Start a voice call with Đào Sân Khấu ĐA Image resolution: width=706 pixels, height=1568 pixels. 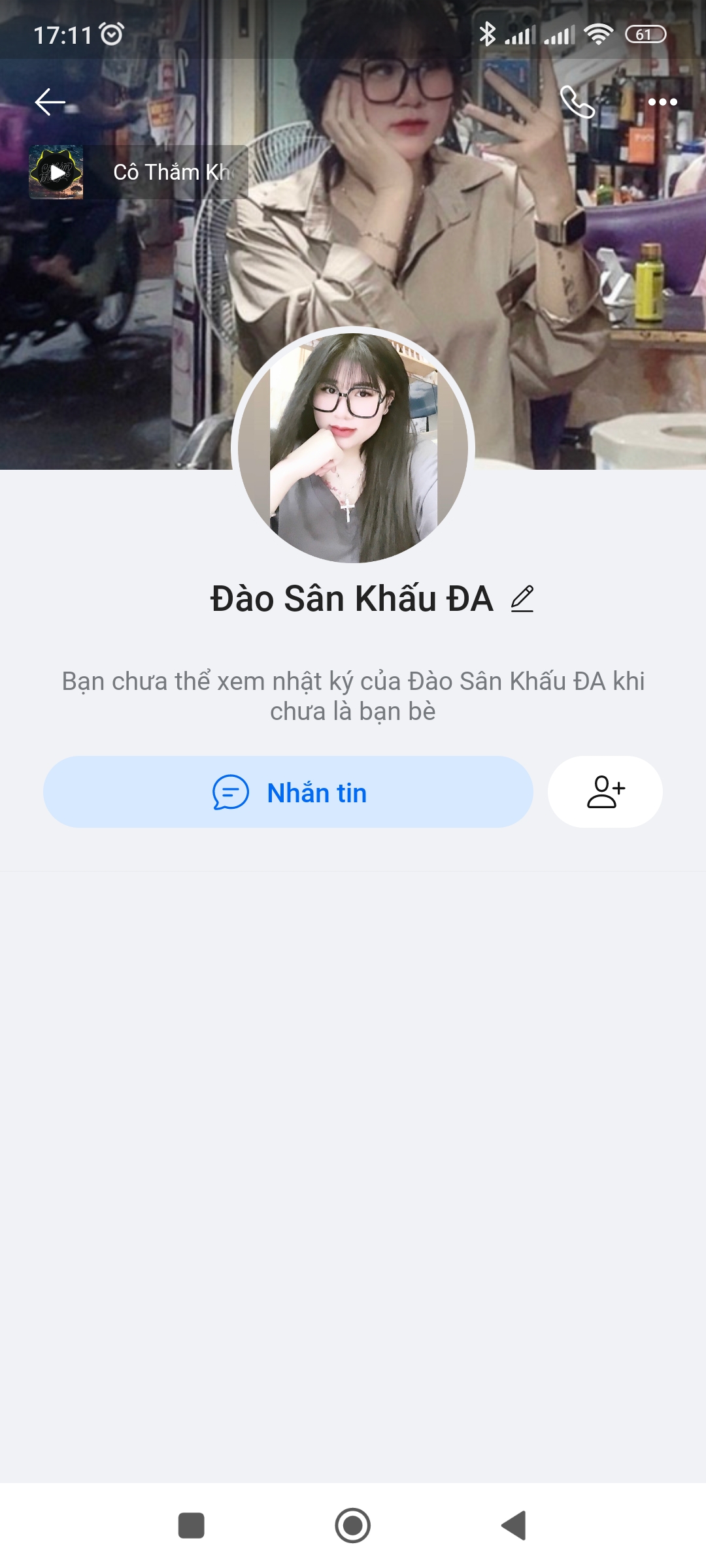577,101
